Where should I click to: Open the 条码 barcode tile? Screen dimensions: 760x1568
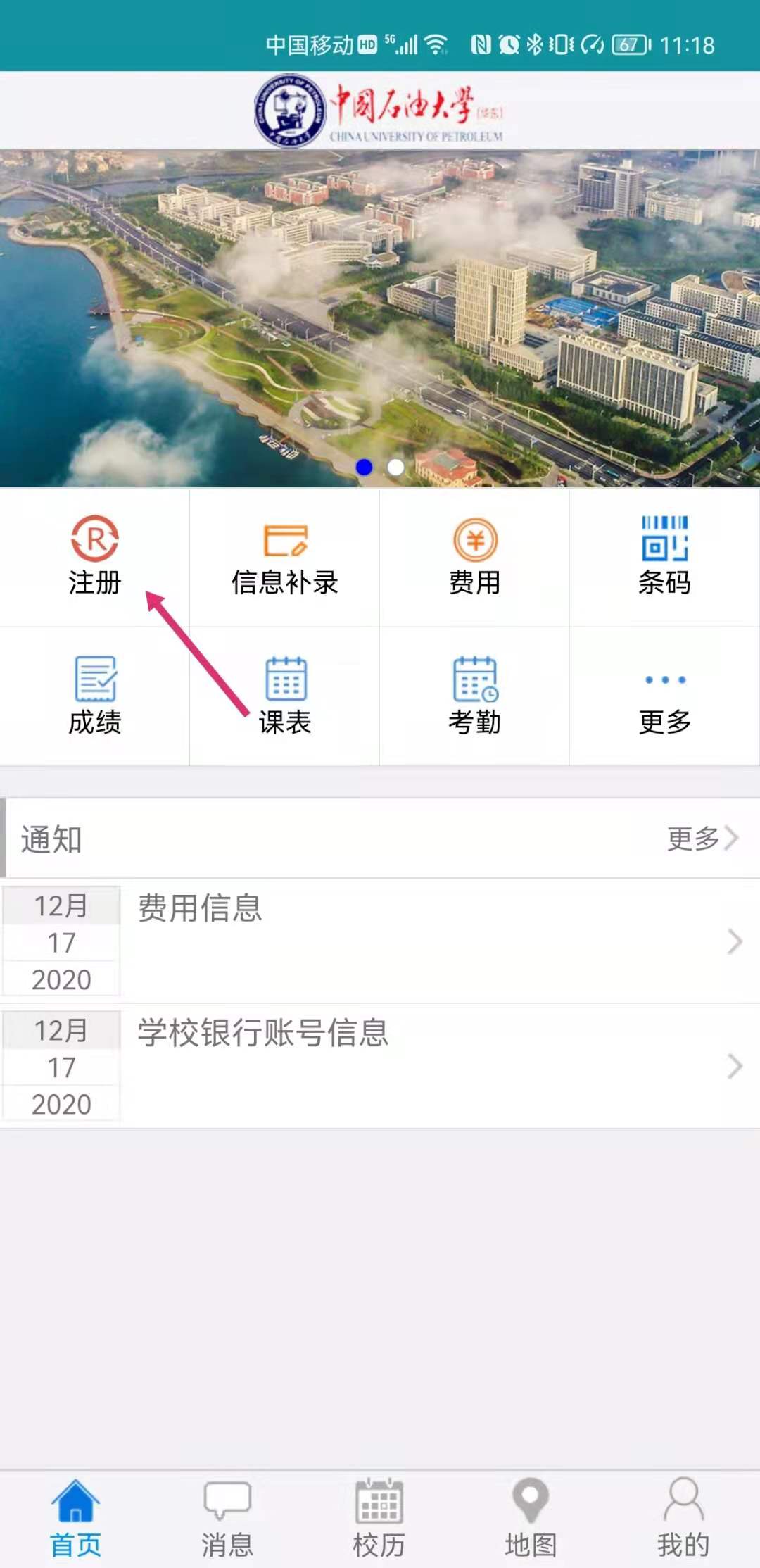[x=664, y=556]
